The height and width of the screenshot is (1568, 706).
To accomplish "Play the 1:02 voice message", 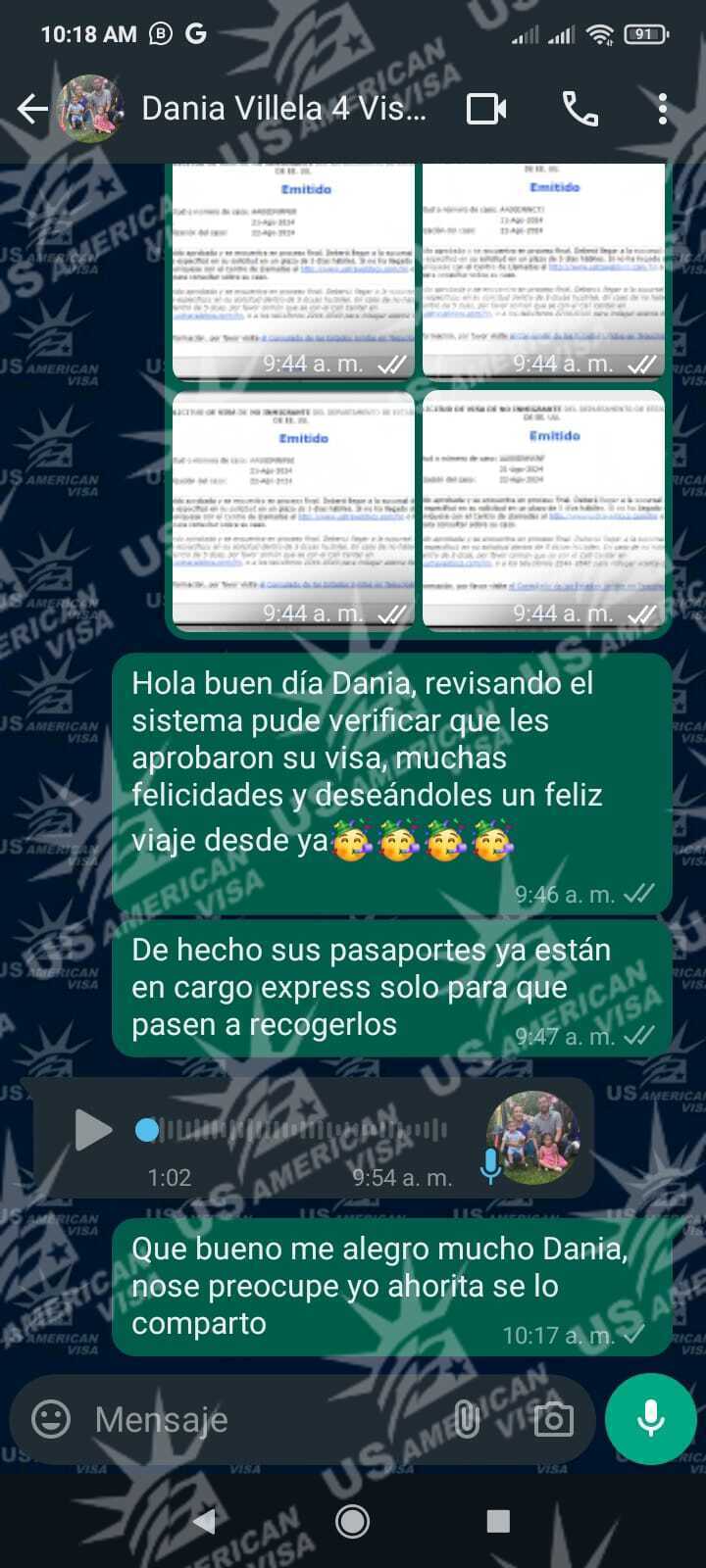I will (92, 1130).
